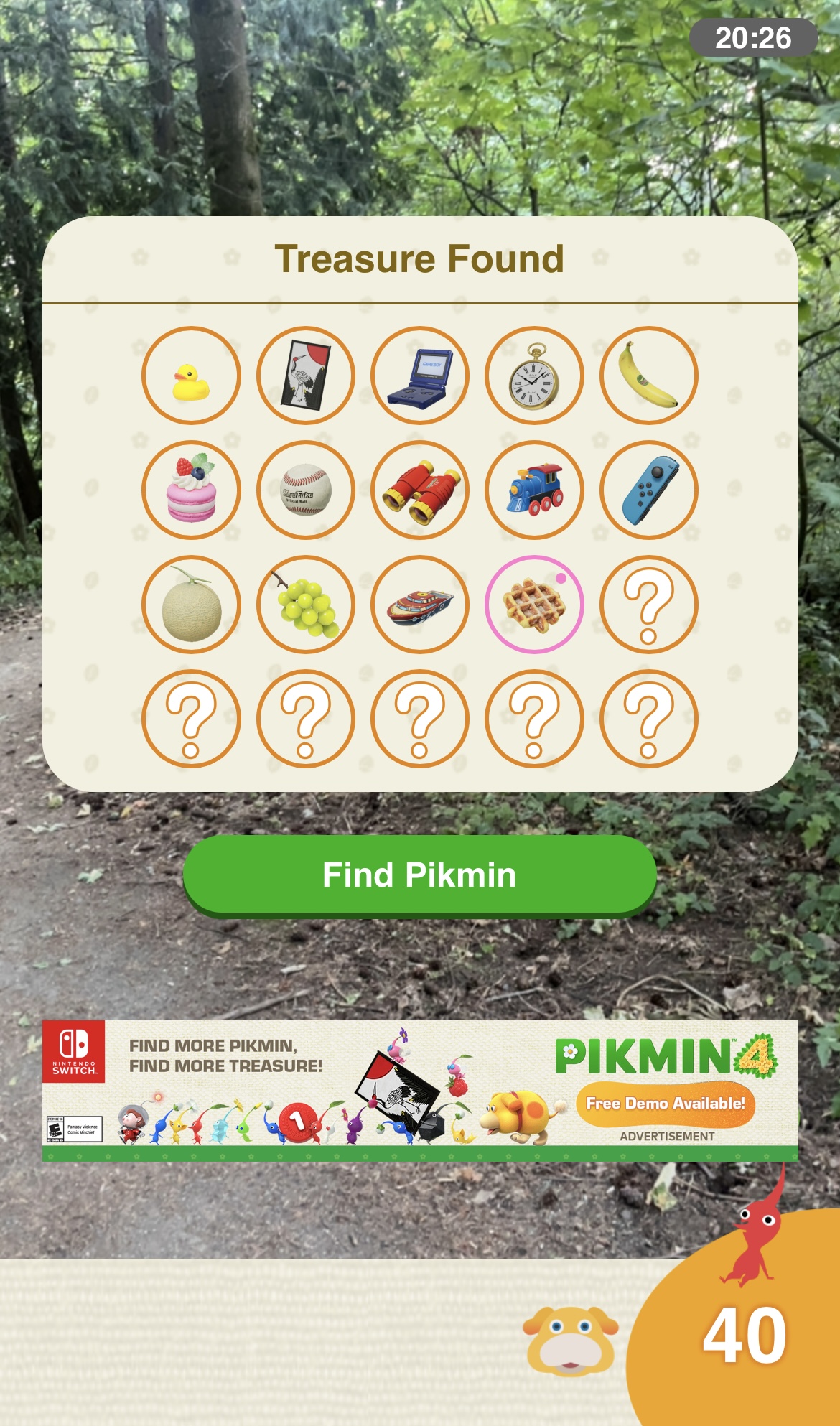This screenshot has width=840, height=1426.
Task: View the macaron cake treasure
Action: click(191, 490)
